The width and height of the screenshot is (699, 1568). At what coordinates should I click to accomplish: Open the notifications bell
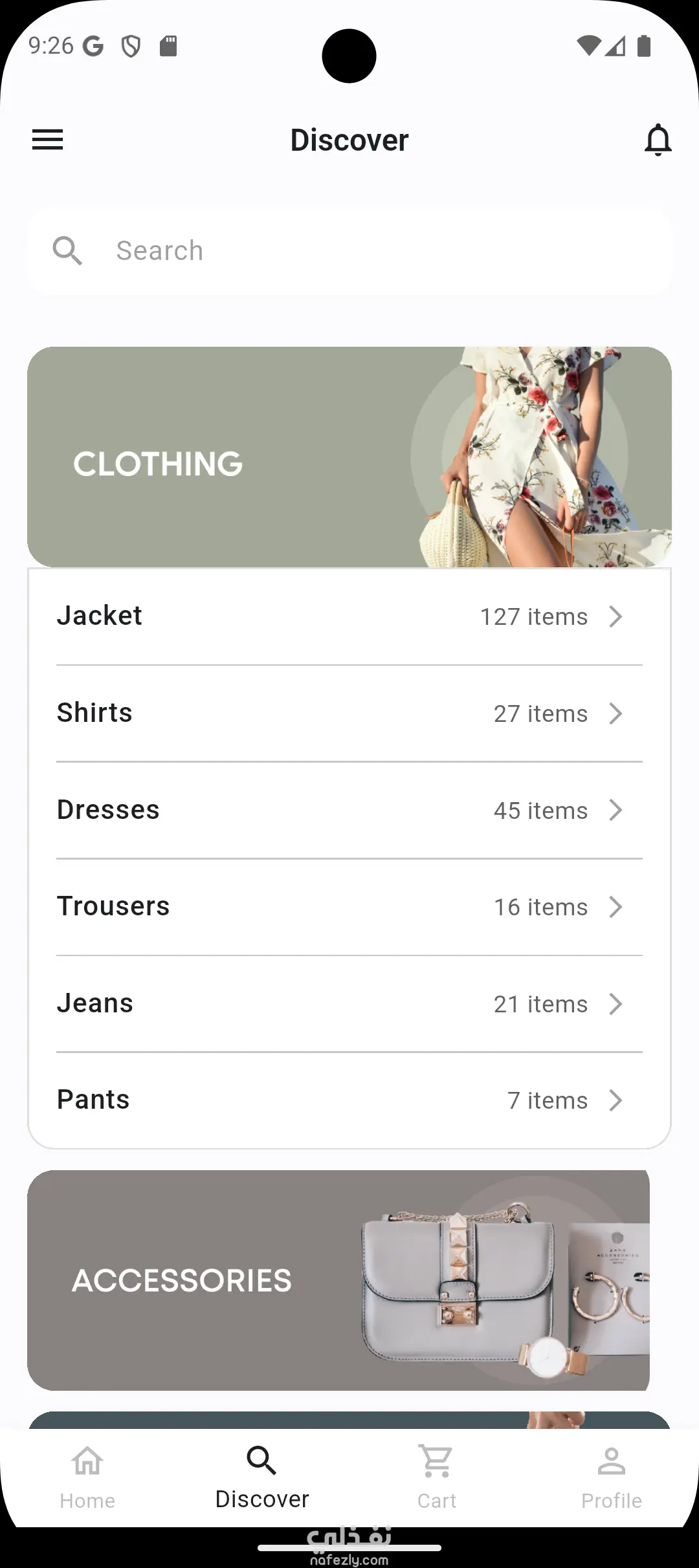click(658, 140)
